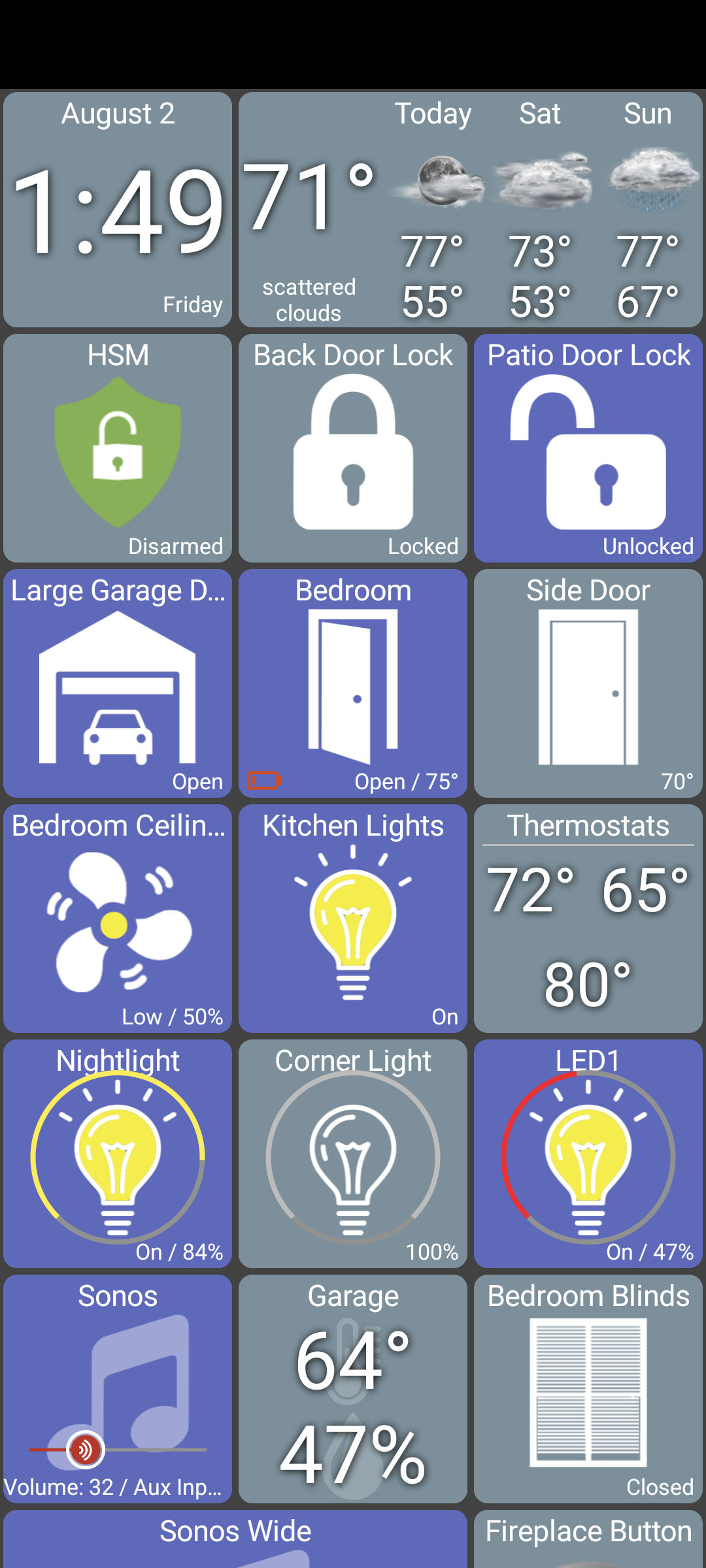Turn off the Nightlight
706x1568 pixels.
(118, 1154)
